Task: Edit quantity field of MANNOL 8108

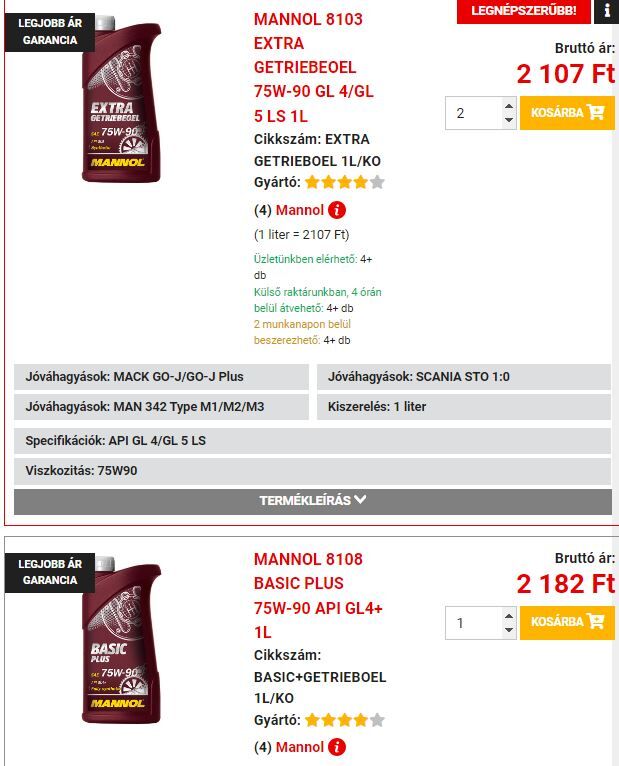Action: [x=470, y=622]
